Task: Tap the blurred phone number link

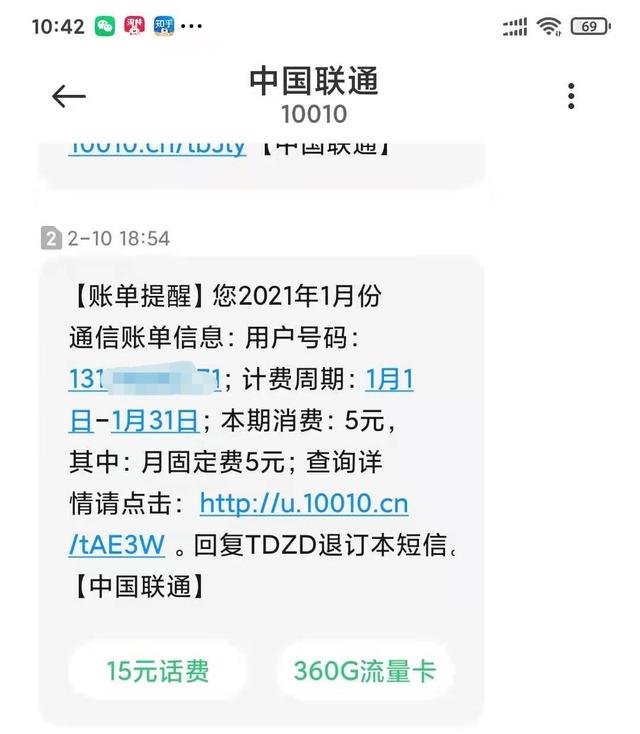Action: (x=144, y=380)
